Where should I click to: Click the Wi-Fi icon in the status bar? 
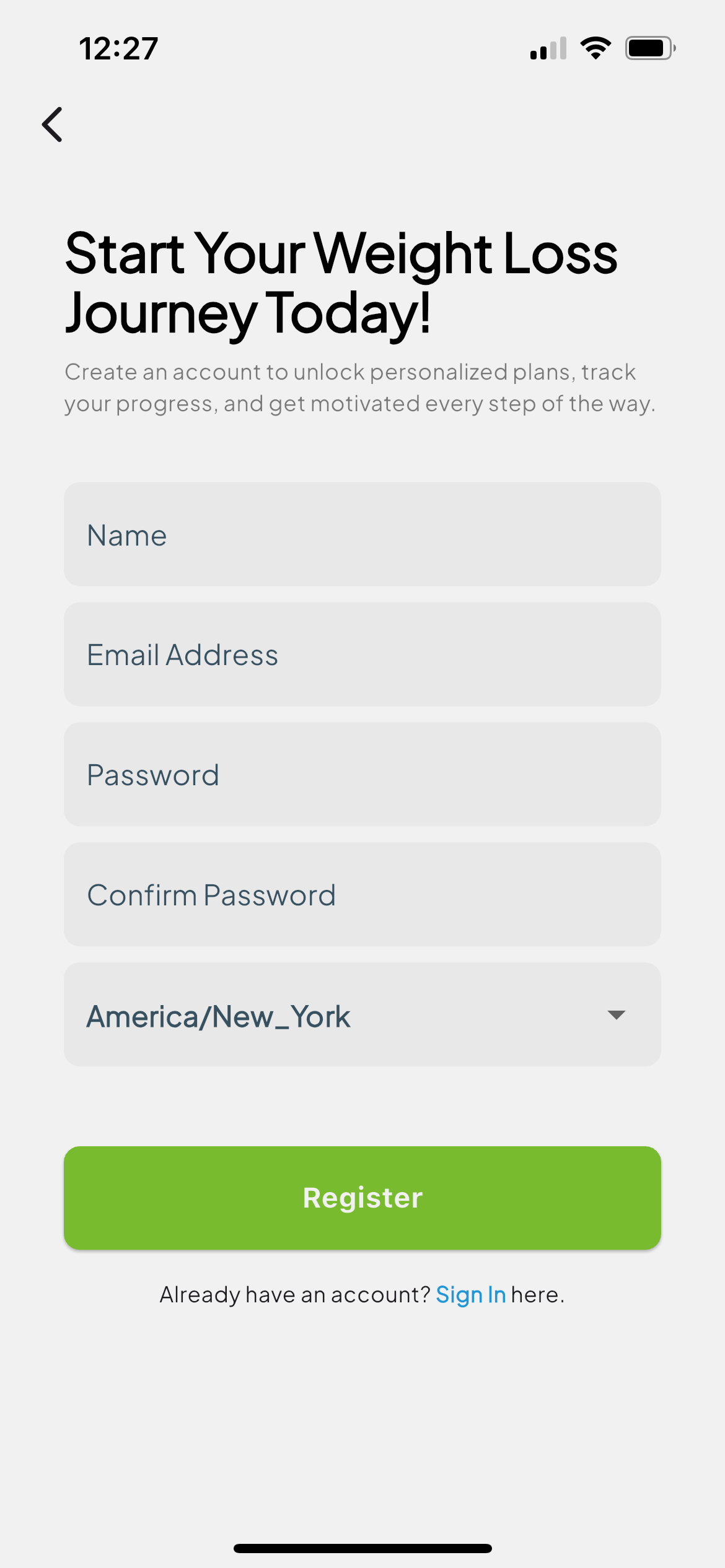(x=595, y=48)
